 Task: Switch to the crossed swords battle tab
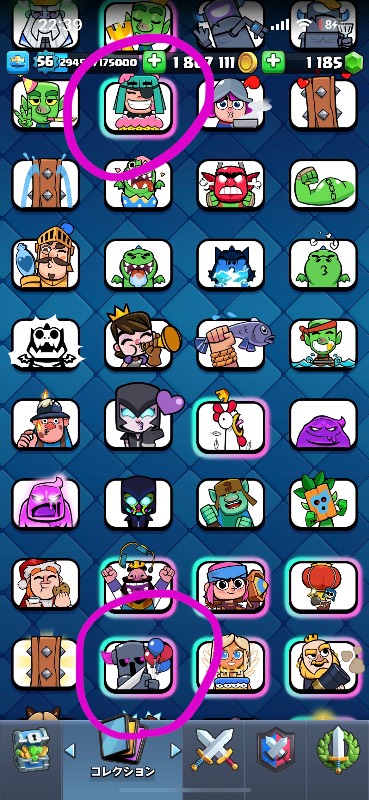tap(214, 751)
